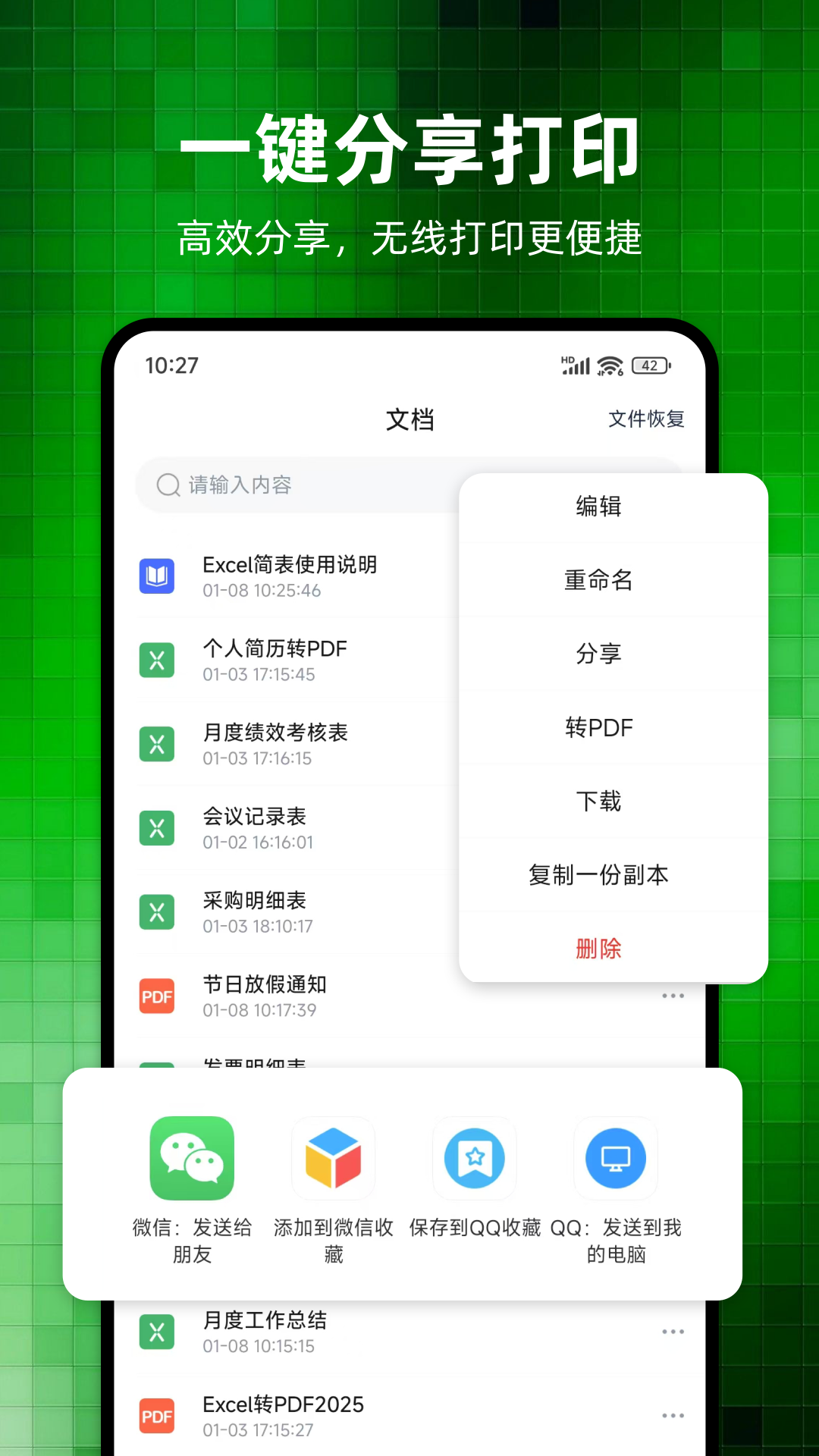Choose 删除 to delete the file

click(598, 947)
